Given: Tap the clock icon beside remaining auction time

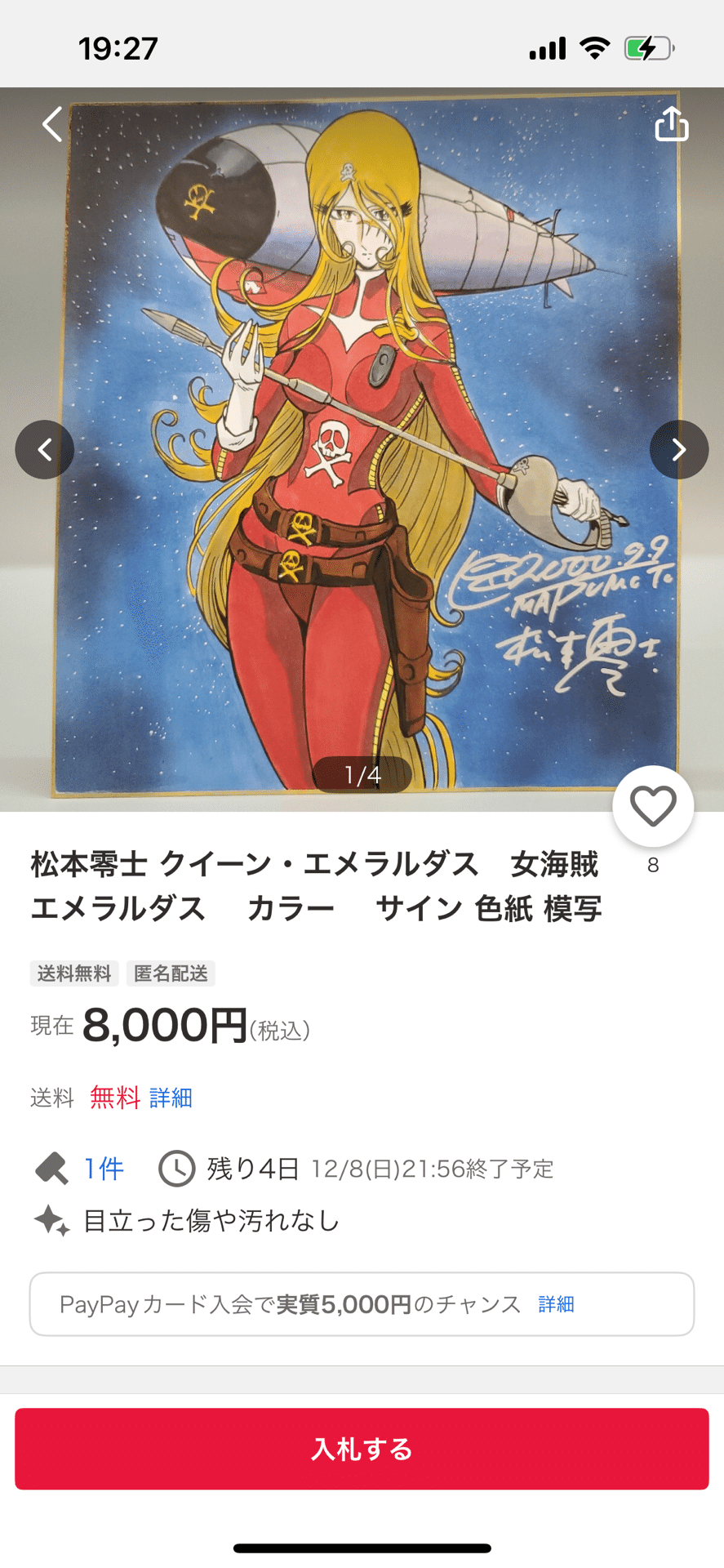Looking at the screenshot, I should tap(174, 1169).
